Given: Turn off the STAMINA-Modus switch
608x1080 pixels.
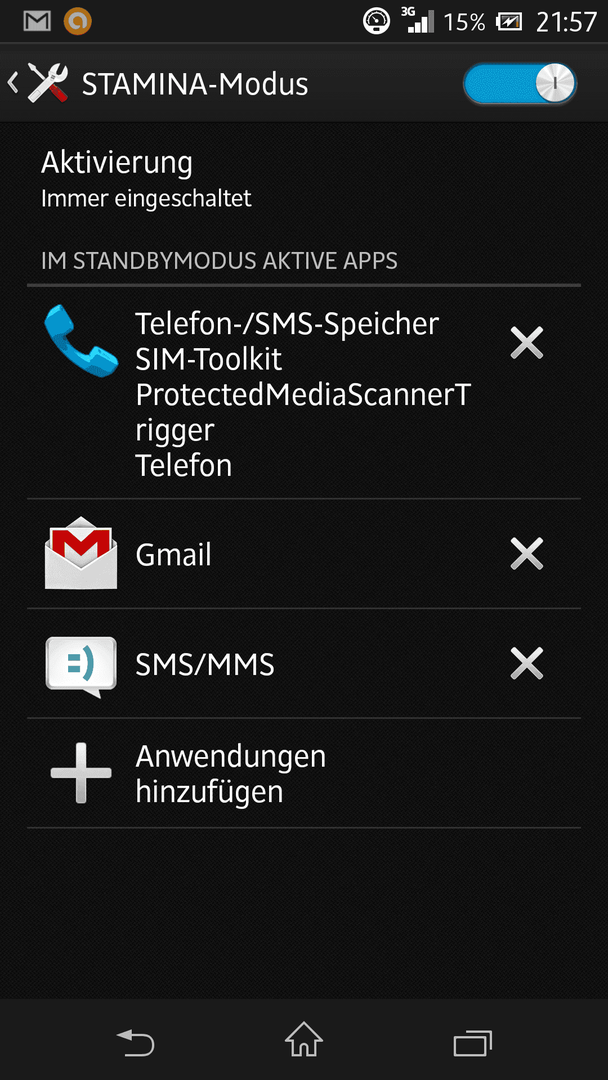Looking at the screenshot, I should click(519, 84).
